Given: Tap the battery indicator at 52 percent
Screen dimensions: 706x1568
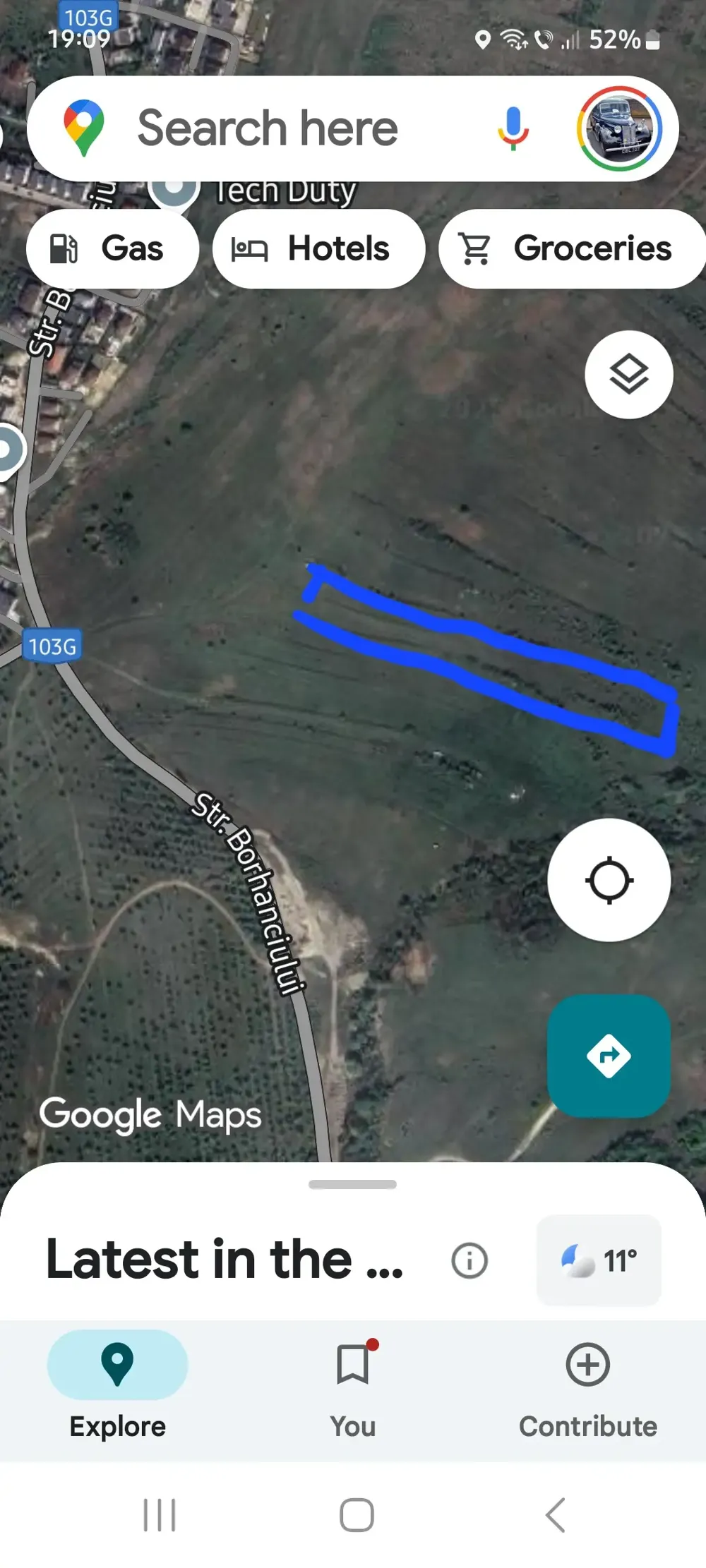Looking at the screenshot, I should [620, 40].
